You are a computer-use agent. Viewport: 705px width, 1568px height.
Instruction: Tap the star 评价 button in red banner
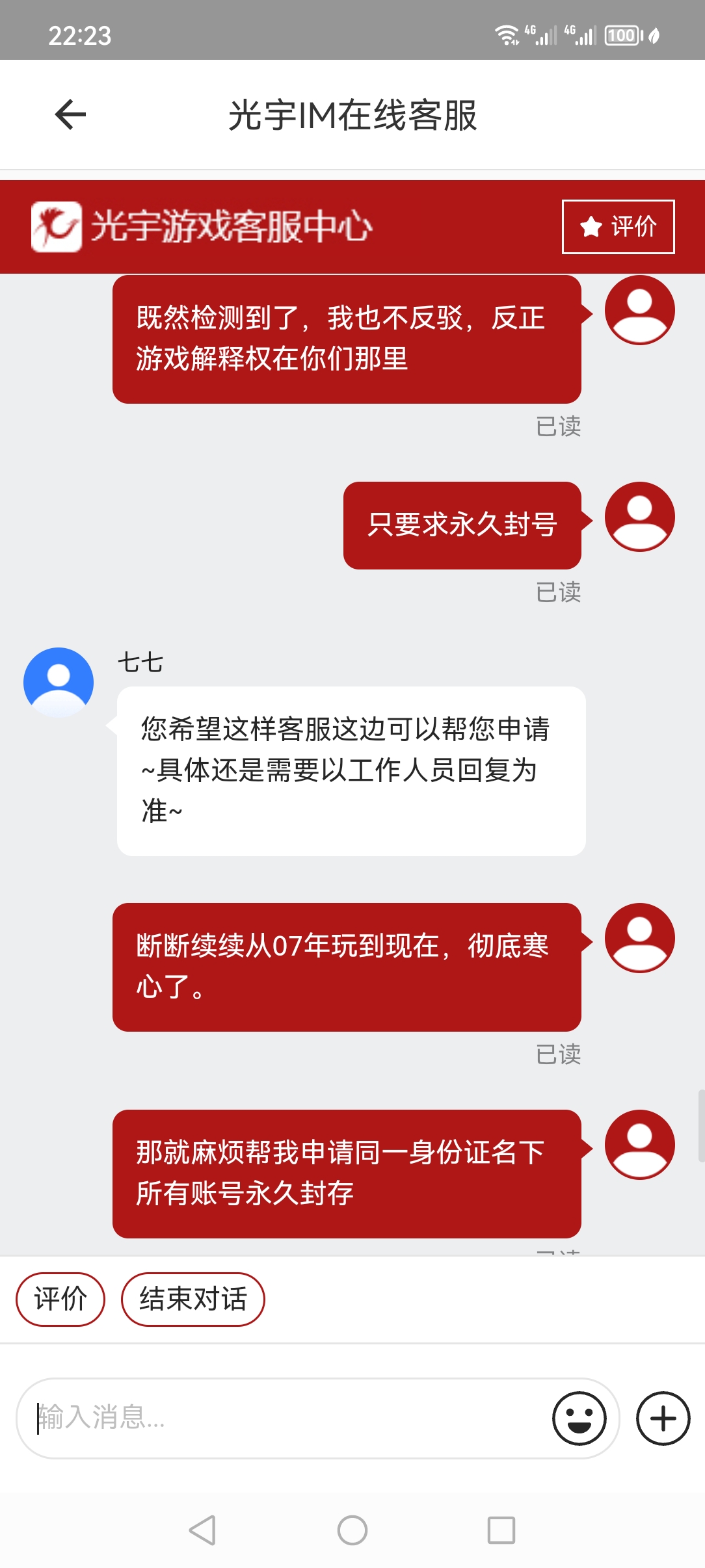pos(618,227)
